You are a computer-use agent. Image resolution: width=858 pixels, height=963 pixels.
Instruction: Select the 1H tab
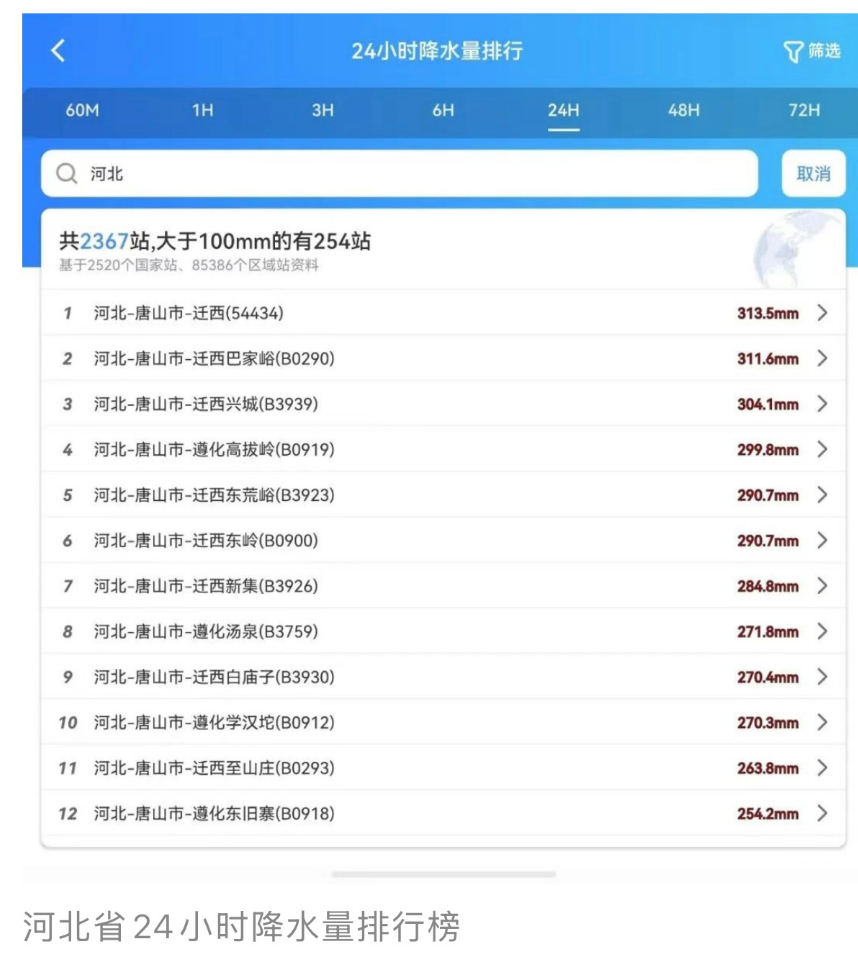coord(203,111)
